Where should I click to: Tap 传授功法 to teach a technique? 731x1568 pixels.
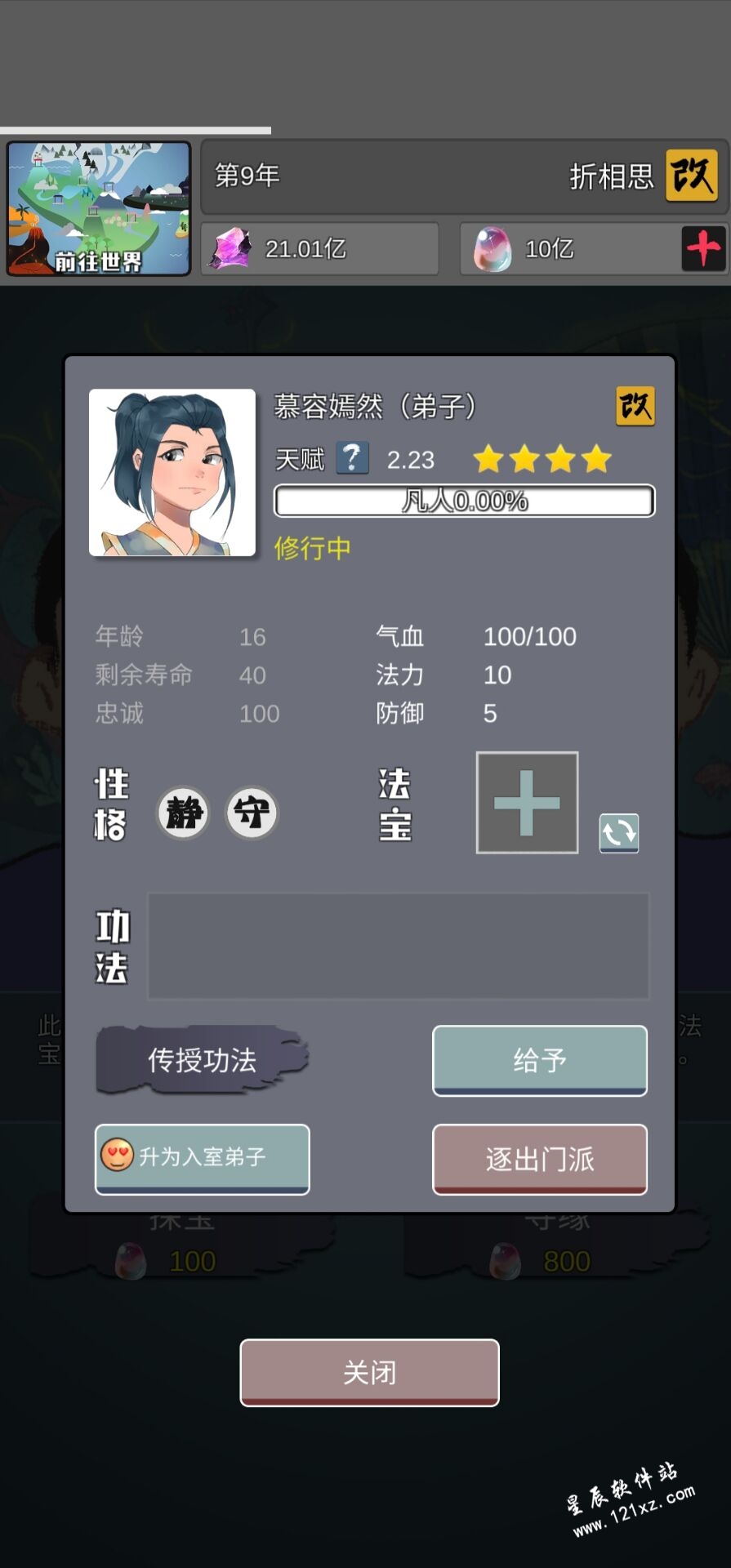point(202,1060)
